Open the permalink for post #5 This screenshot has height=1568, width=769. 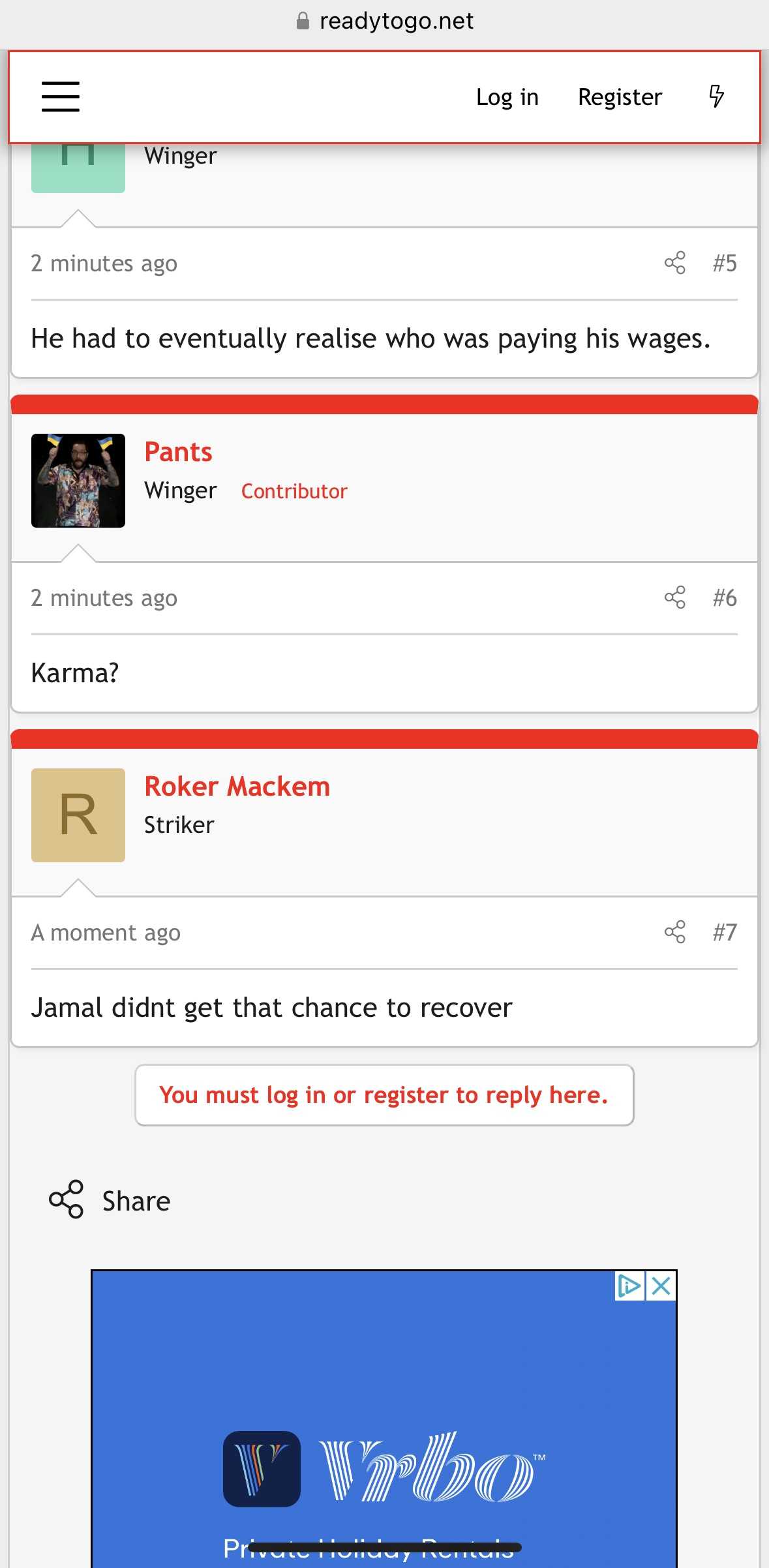(725, 263)
